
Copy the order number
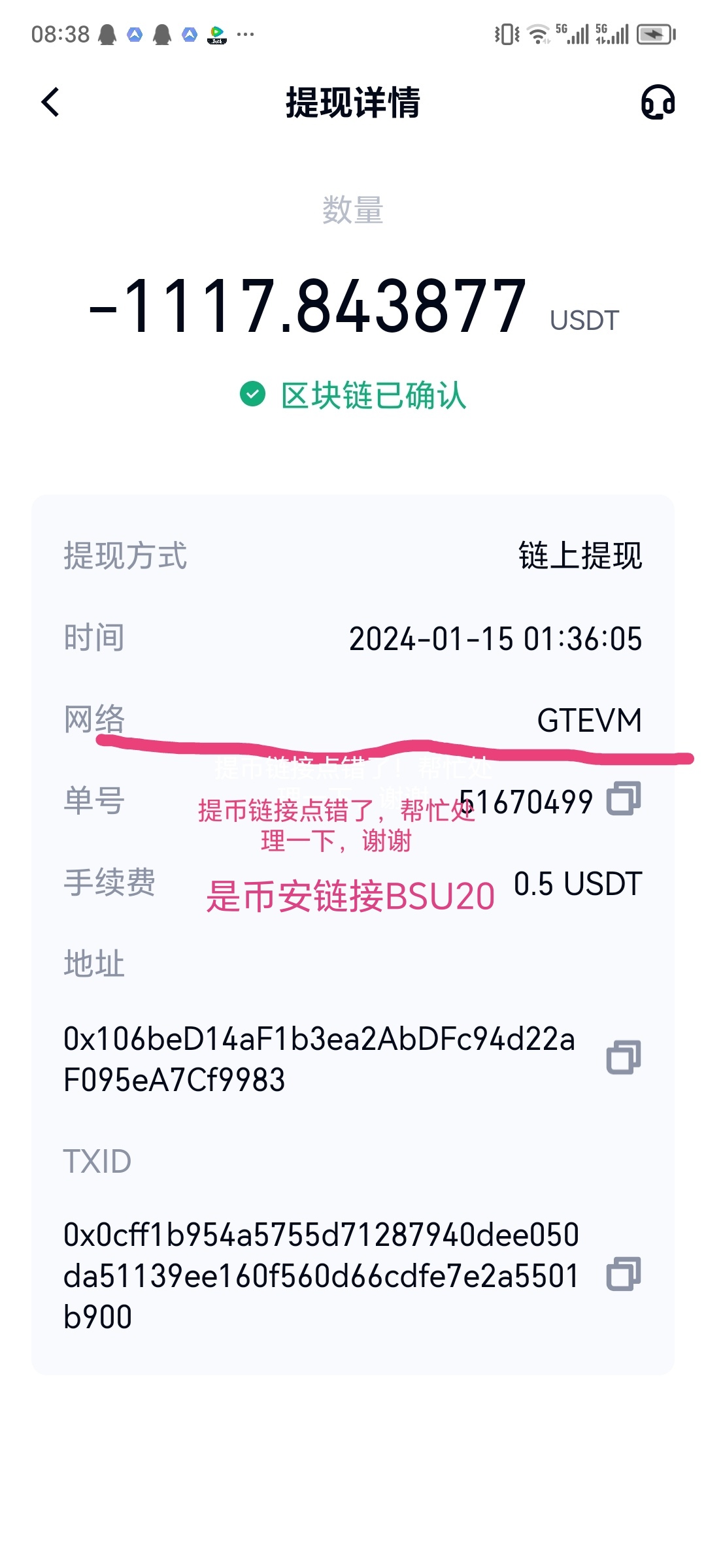tap(624, 798)
